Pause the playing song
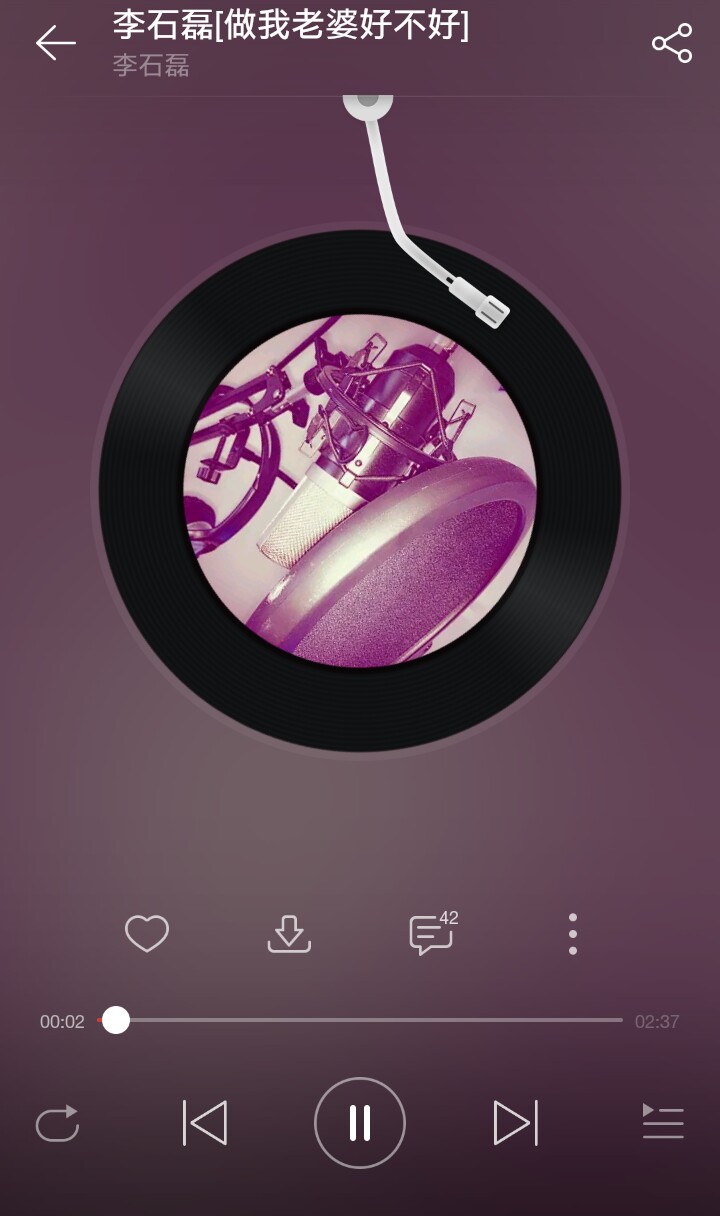 [360, 1123]
